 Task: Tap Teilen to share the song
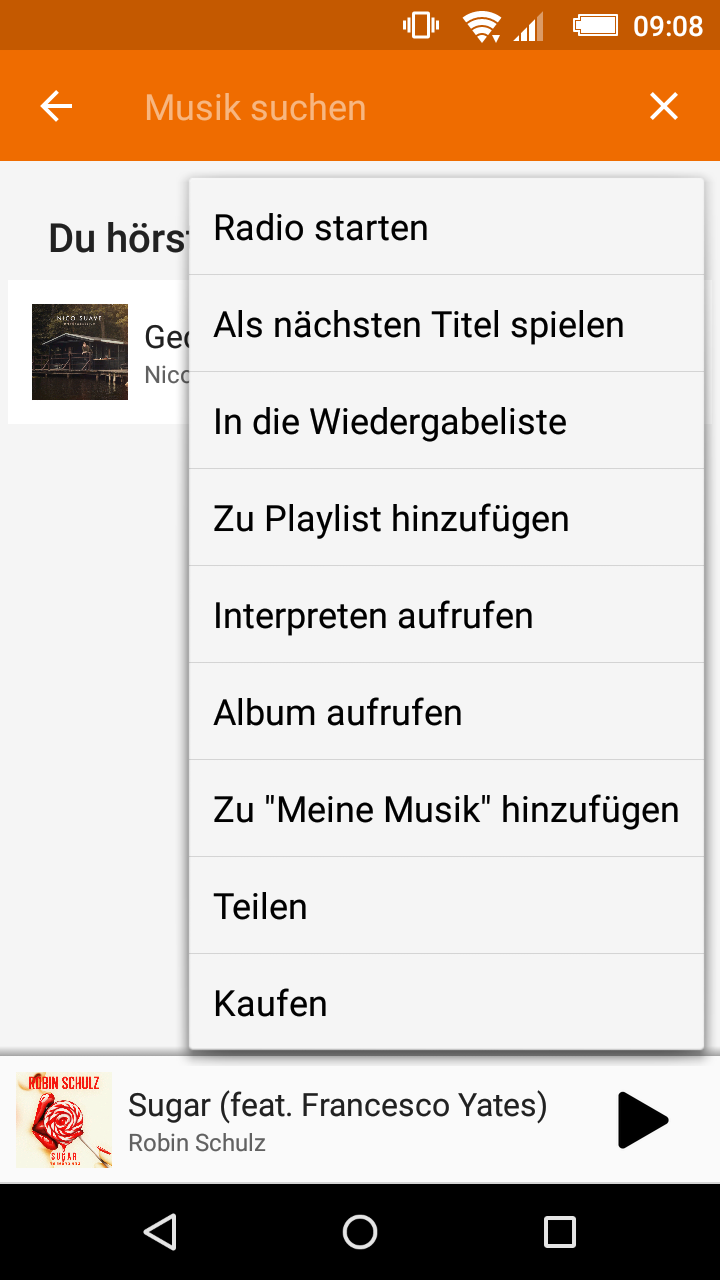pos(446,906)
